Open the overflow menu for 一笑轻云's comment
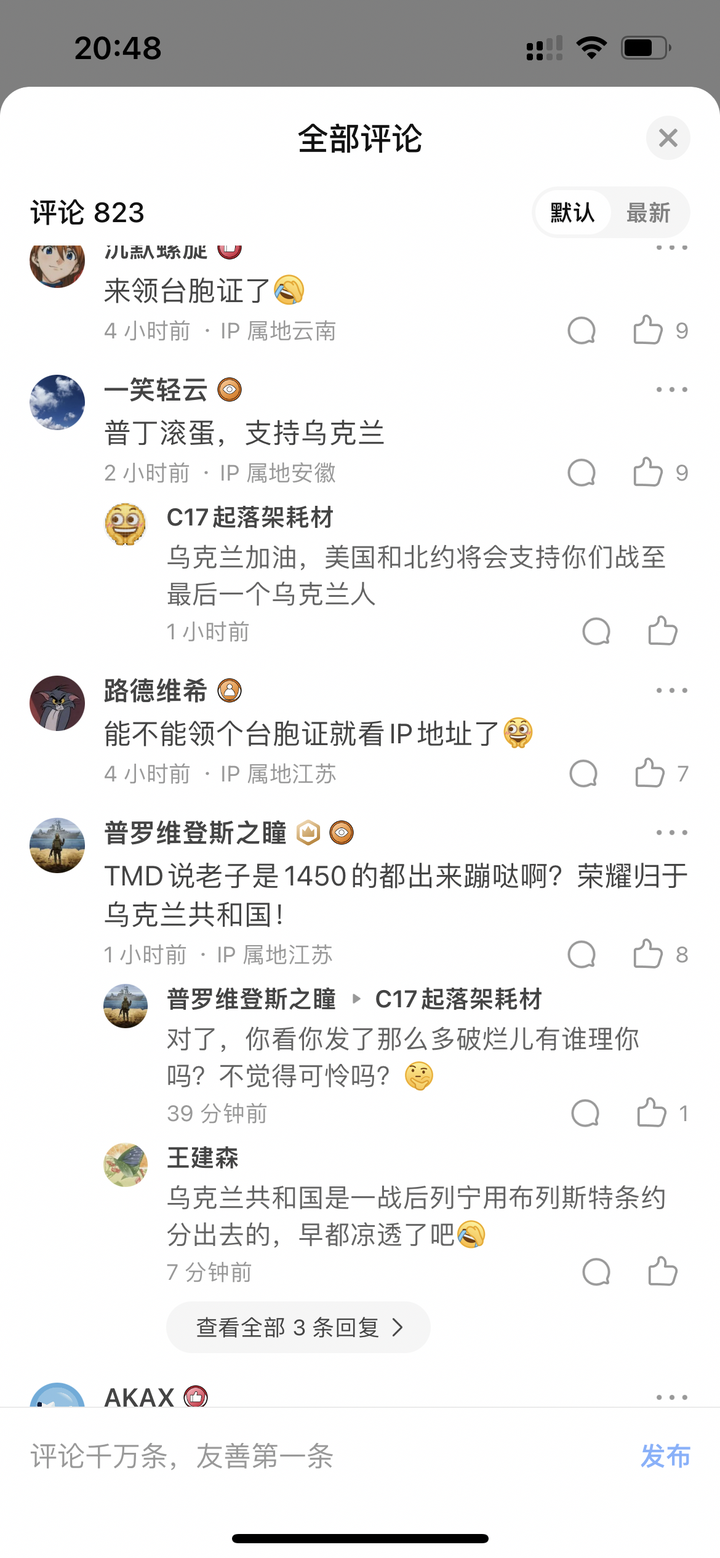The image size is (720, 1558). click(x=671, y=390)
